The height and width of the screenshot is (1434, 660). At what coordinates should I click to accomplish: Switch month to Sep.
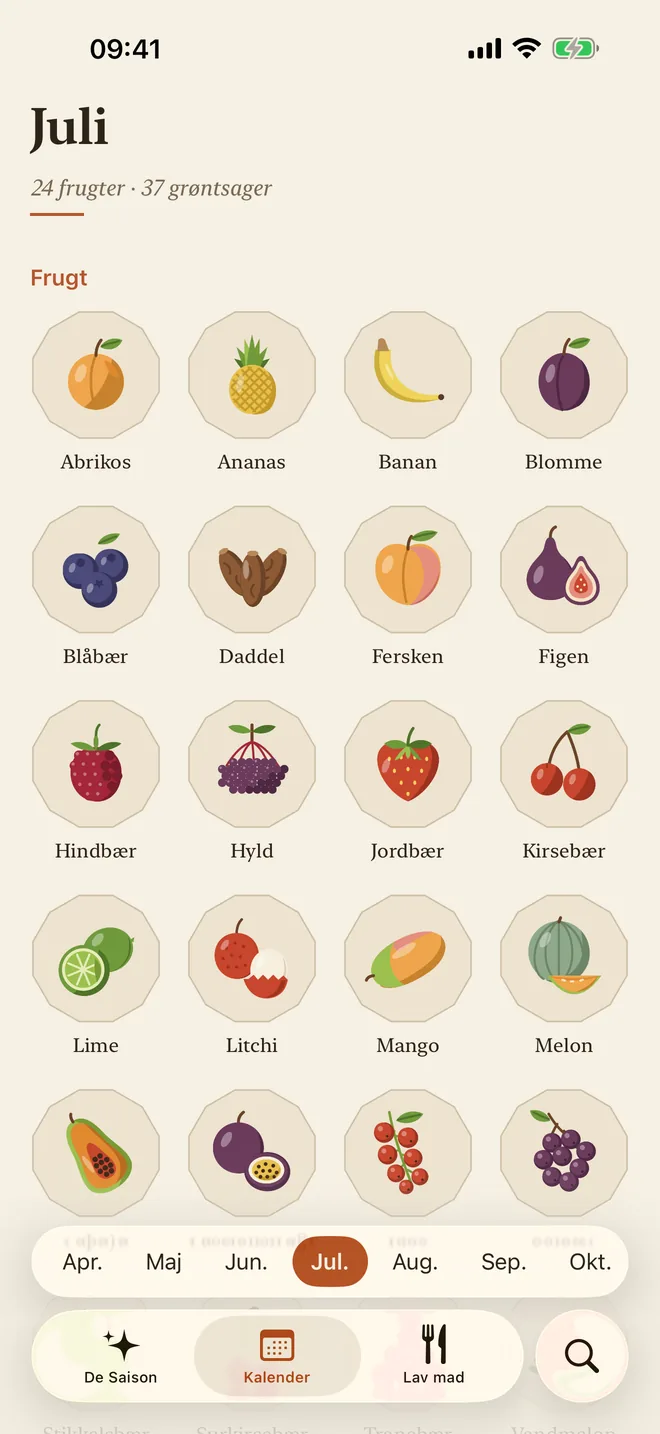[503, 1262]
